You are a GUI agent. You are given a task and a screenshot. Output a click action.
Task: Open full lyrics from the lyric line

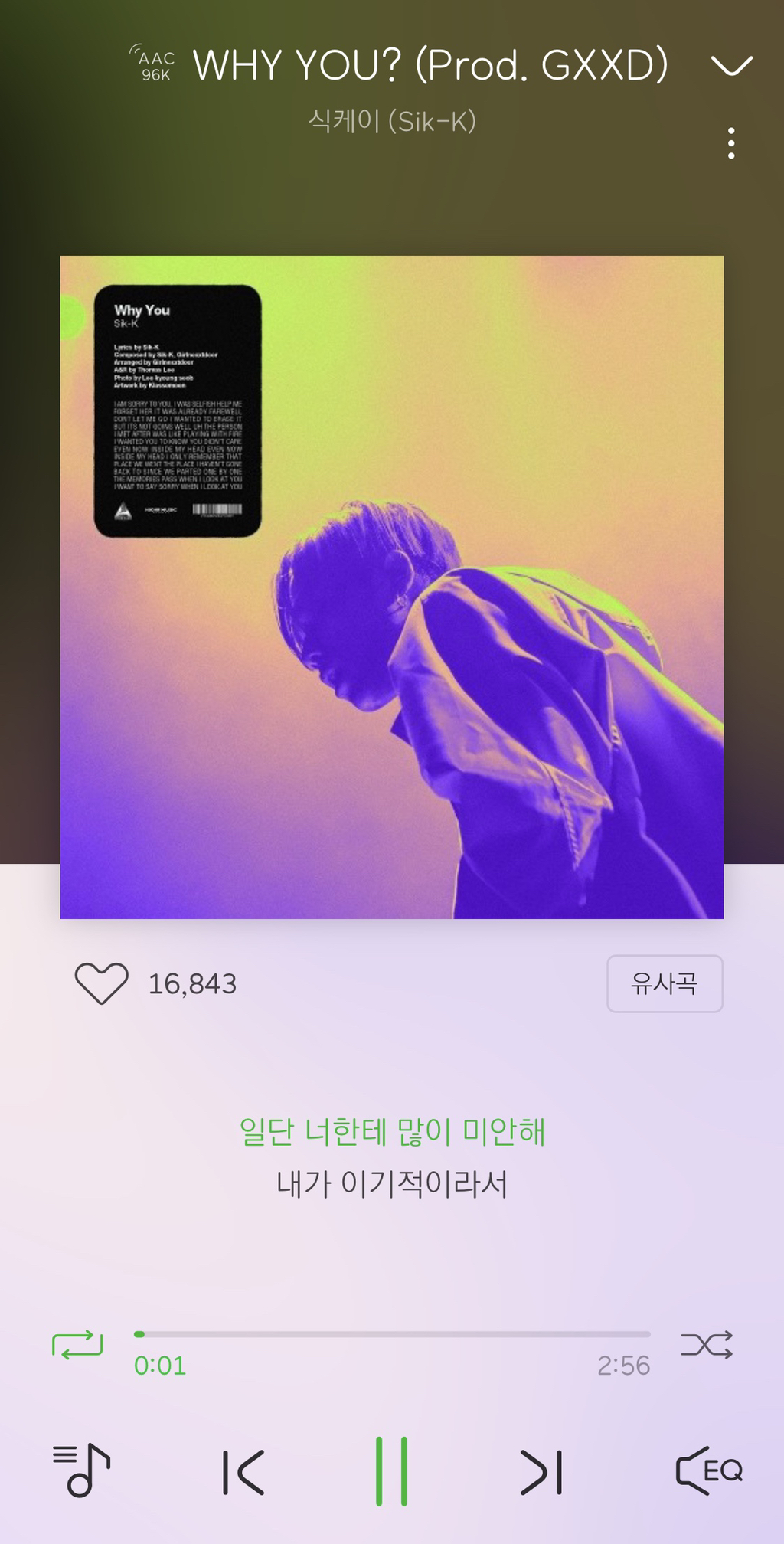click(x=392, y=1156)
